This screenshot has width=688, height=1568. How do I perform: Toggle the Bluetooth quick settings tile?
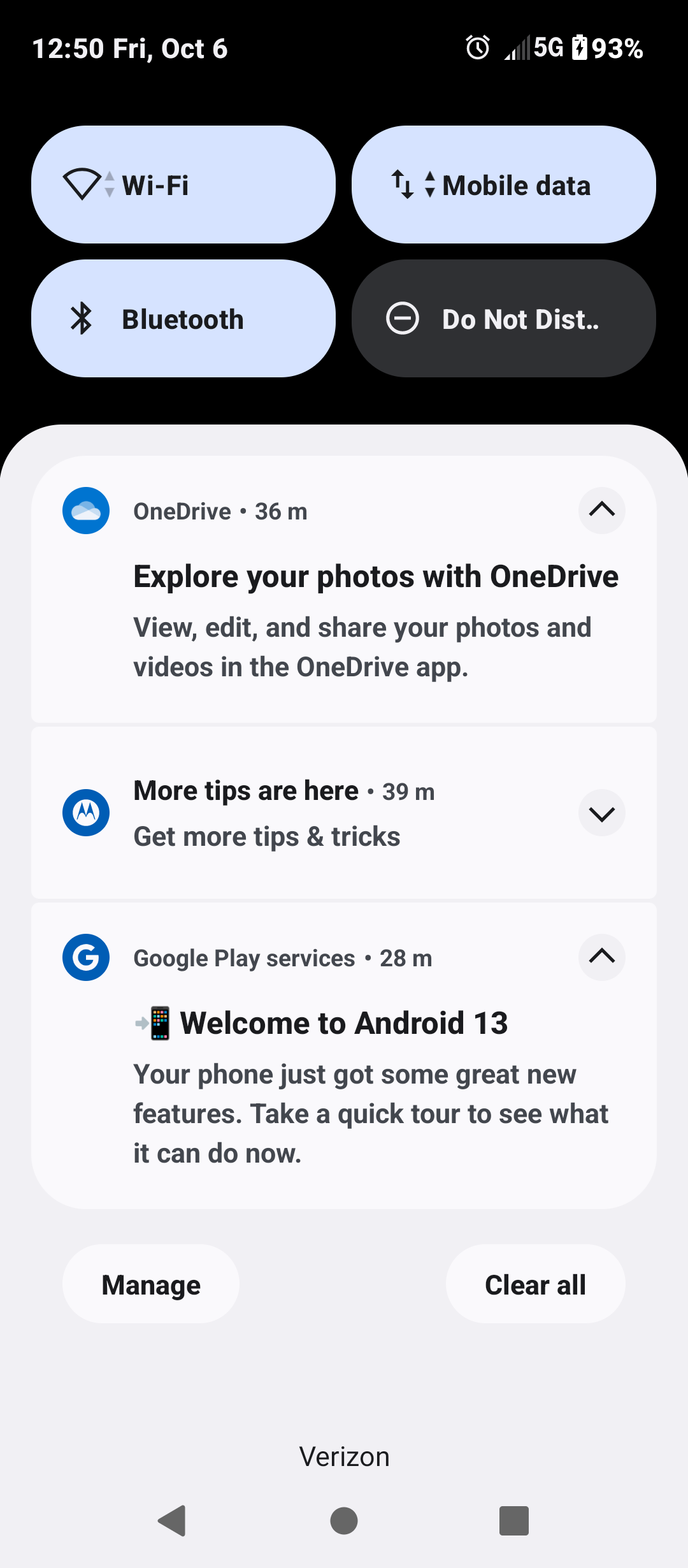[x=184, y=317]
